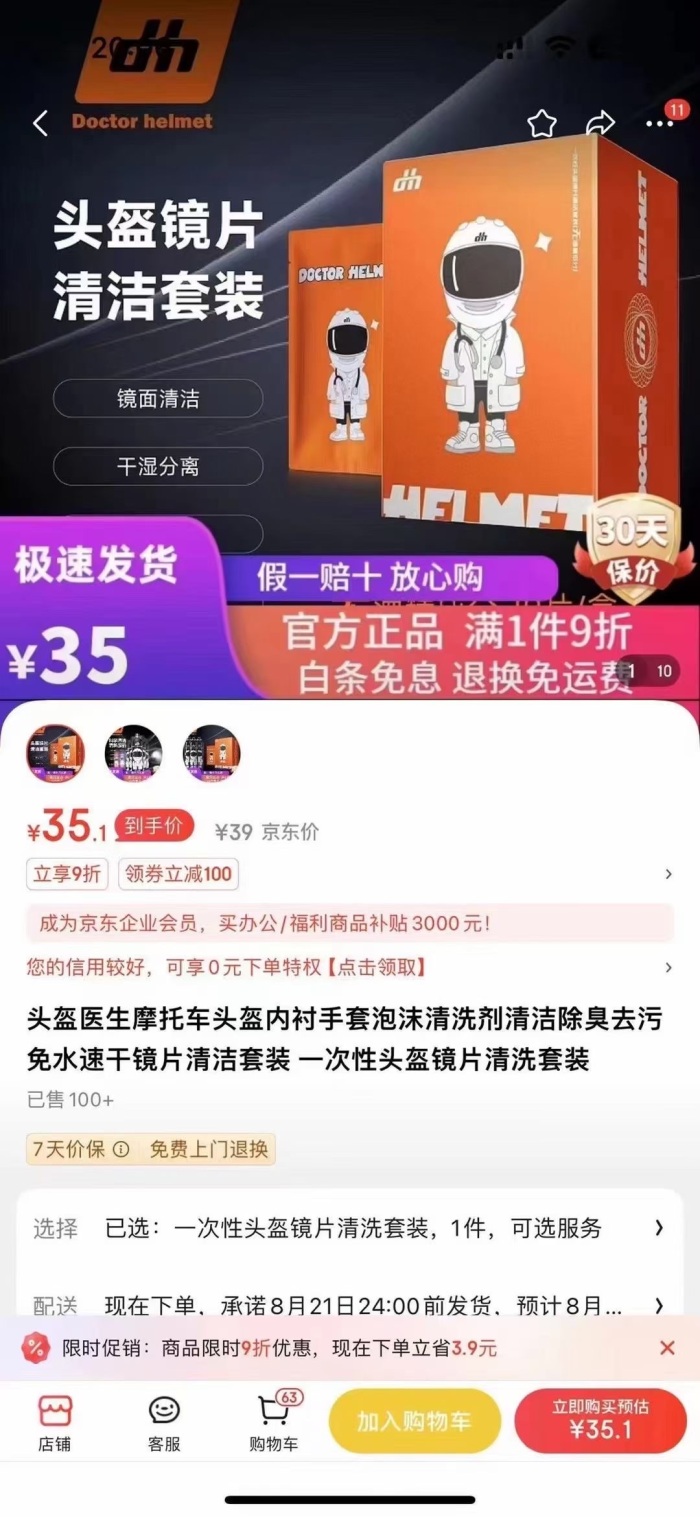Favorite this product with the star icon

click(x=541, y=123)
